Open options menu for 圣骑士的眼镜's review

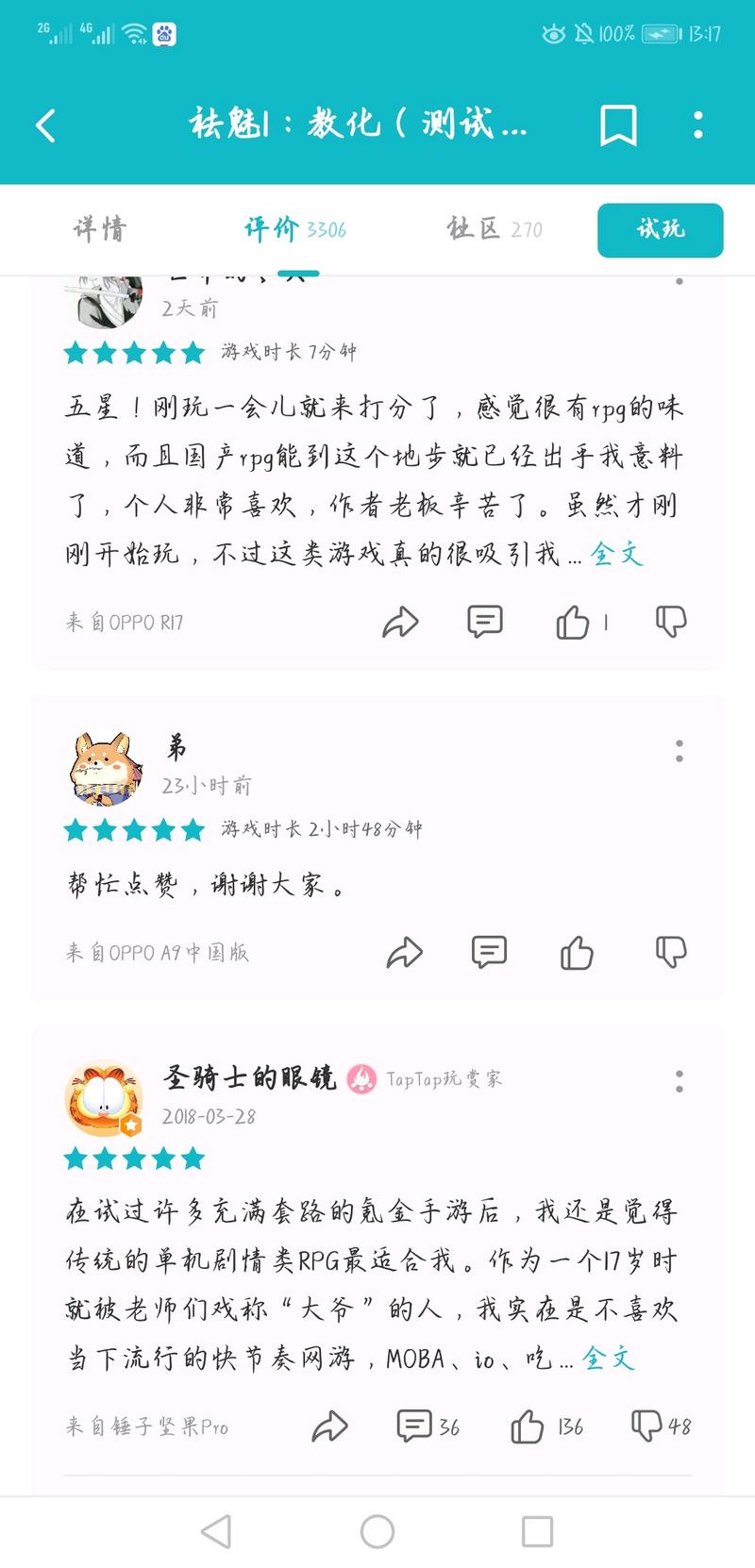679,1081
